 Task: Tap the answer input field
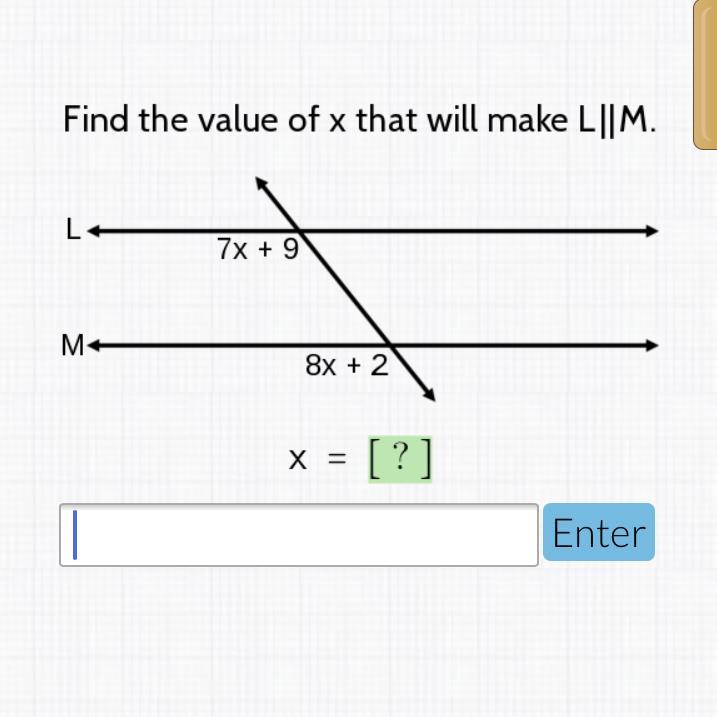299,535
